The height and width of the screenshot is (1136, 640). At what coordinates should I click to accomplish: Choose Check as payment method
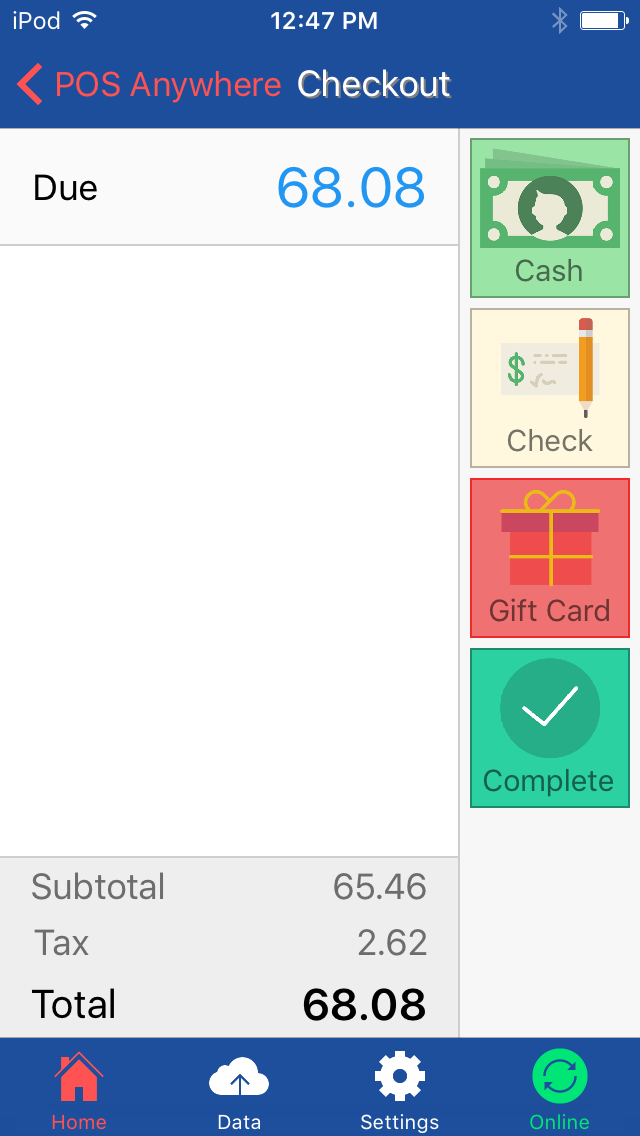549,388
